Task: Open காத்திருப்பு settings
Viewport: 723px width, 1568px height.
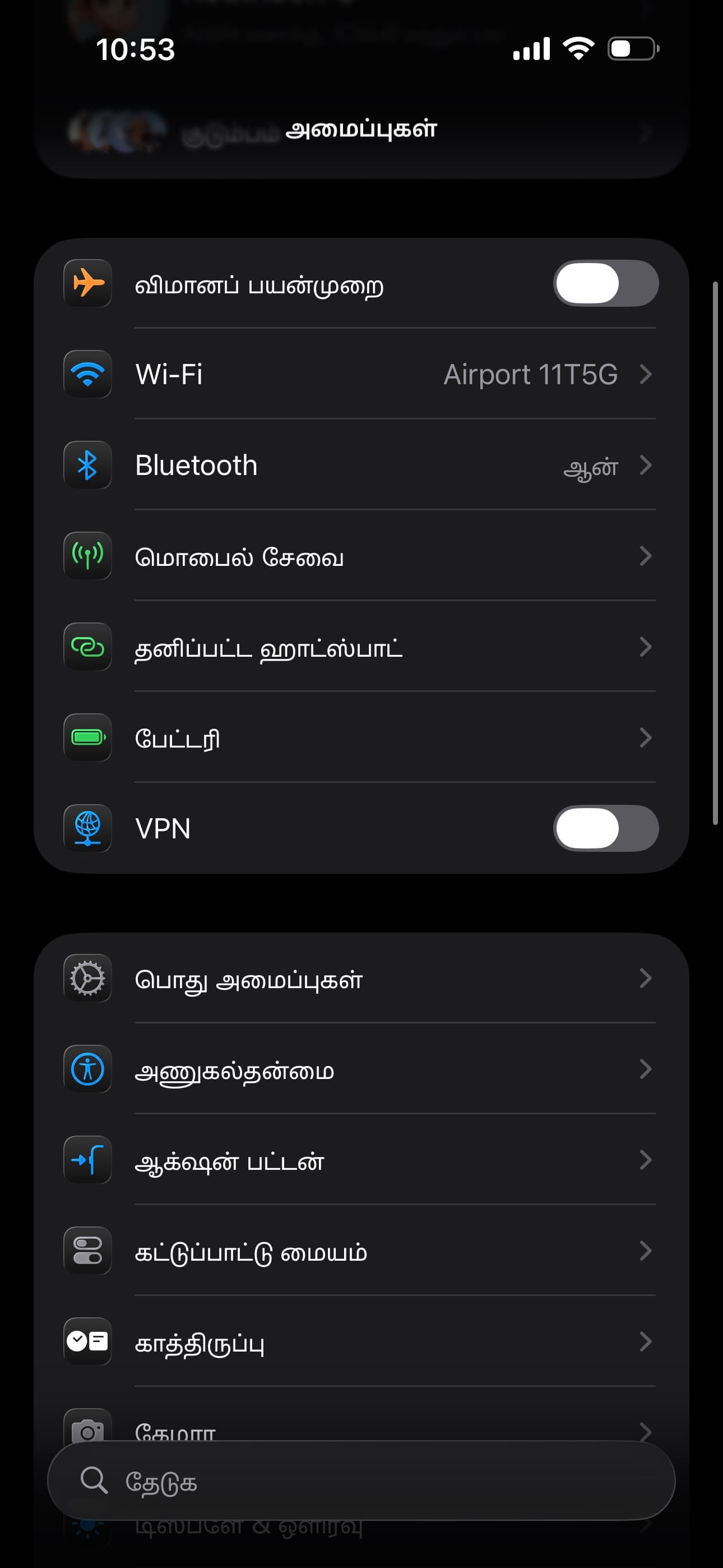Action: click(361, 1341)
